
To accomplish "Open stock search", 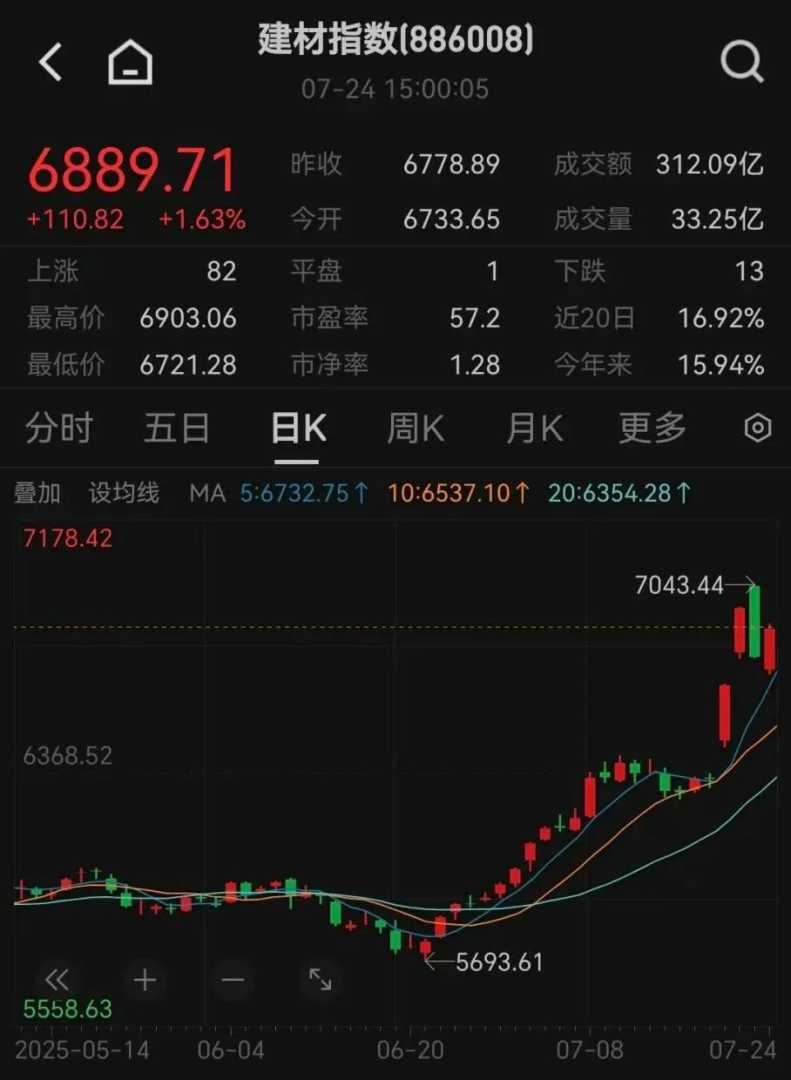I will [741, 62].
